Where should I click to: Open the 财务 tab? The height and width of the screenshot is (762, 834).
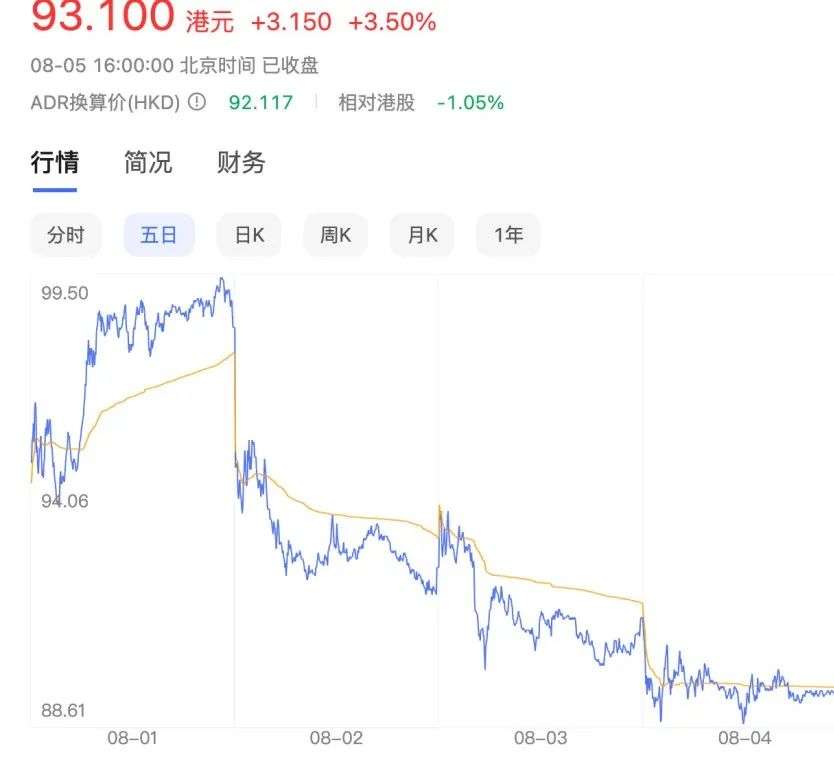pyautogui.click(x=241, y=162)
